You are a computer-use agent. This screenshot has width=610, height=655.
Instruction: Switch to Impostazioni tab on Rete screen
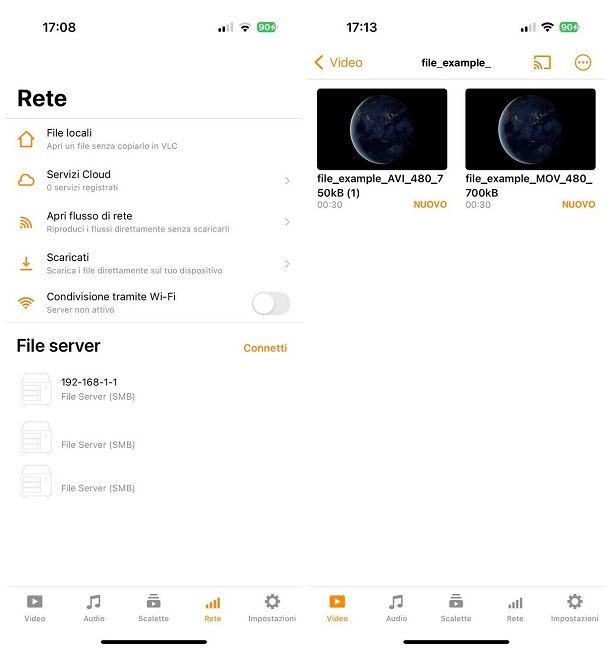pos(272,607)
